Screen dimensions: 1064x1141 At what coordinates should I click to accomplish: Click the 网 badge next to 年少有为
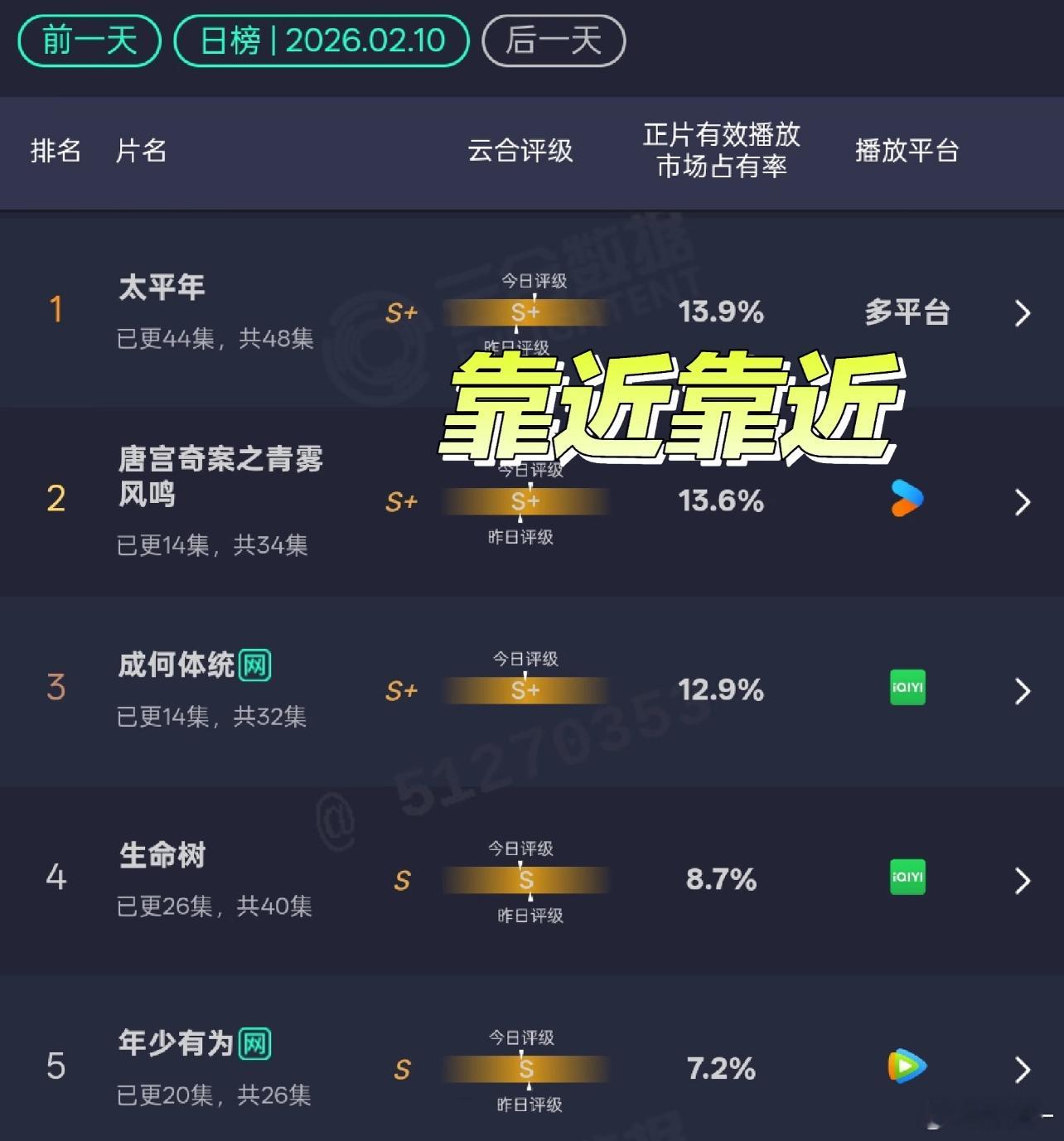pos(254,1043)
